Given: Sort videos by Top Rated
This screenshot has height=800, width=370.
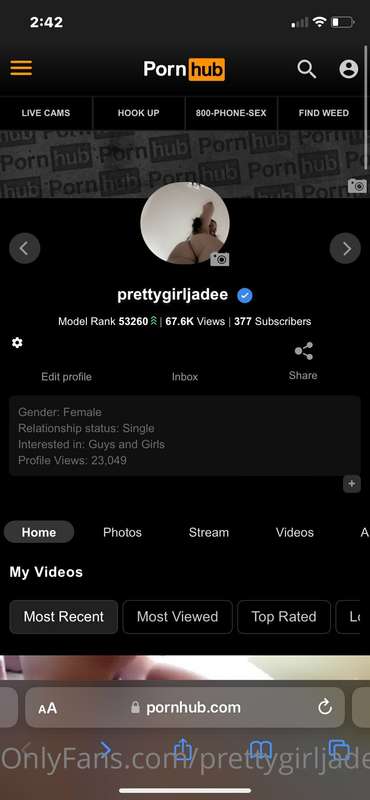Looking at the screenshot, I should [x=284, y=616].
